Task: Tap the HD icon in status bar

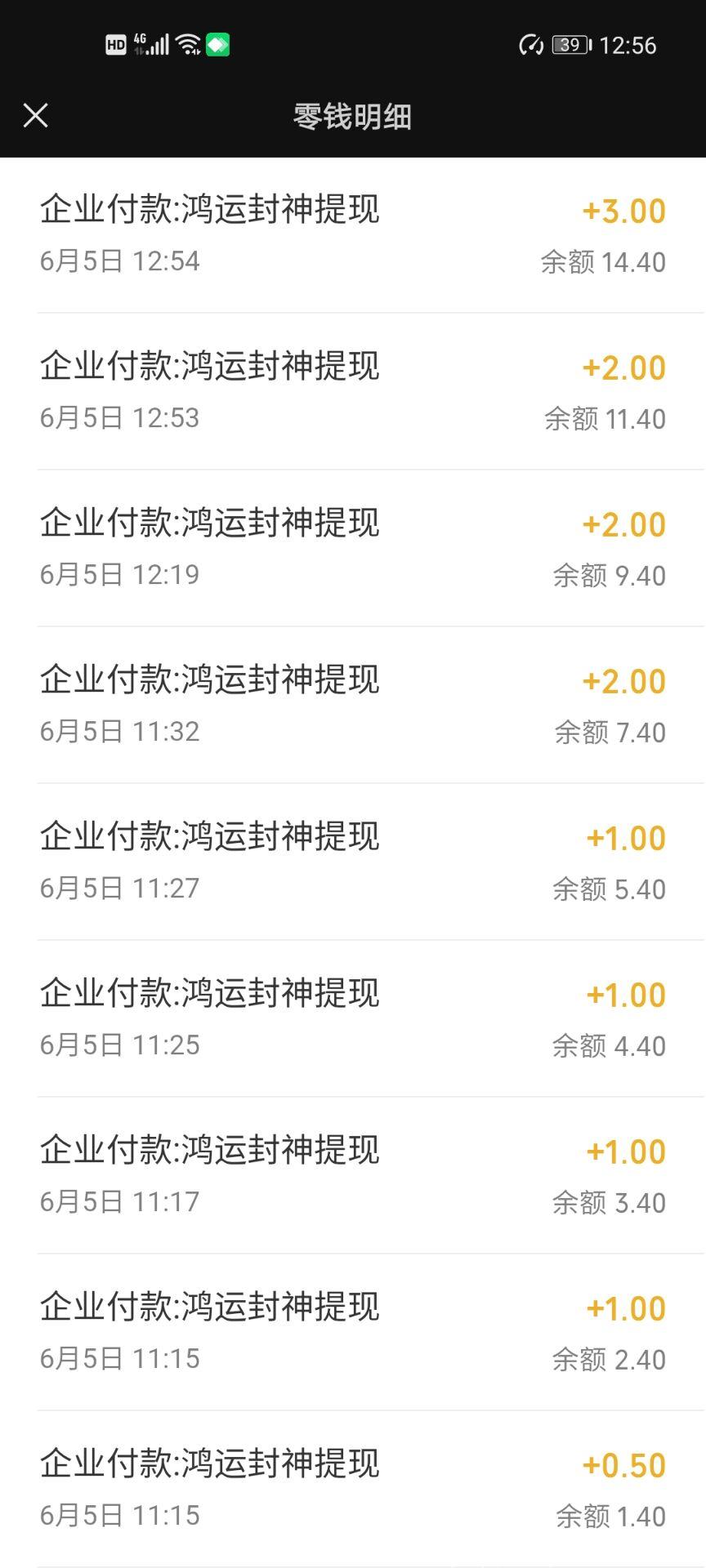Action: point(115,45)
